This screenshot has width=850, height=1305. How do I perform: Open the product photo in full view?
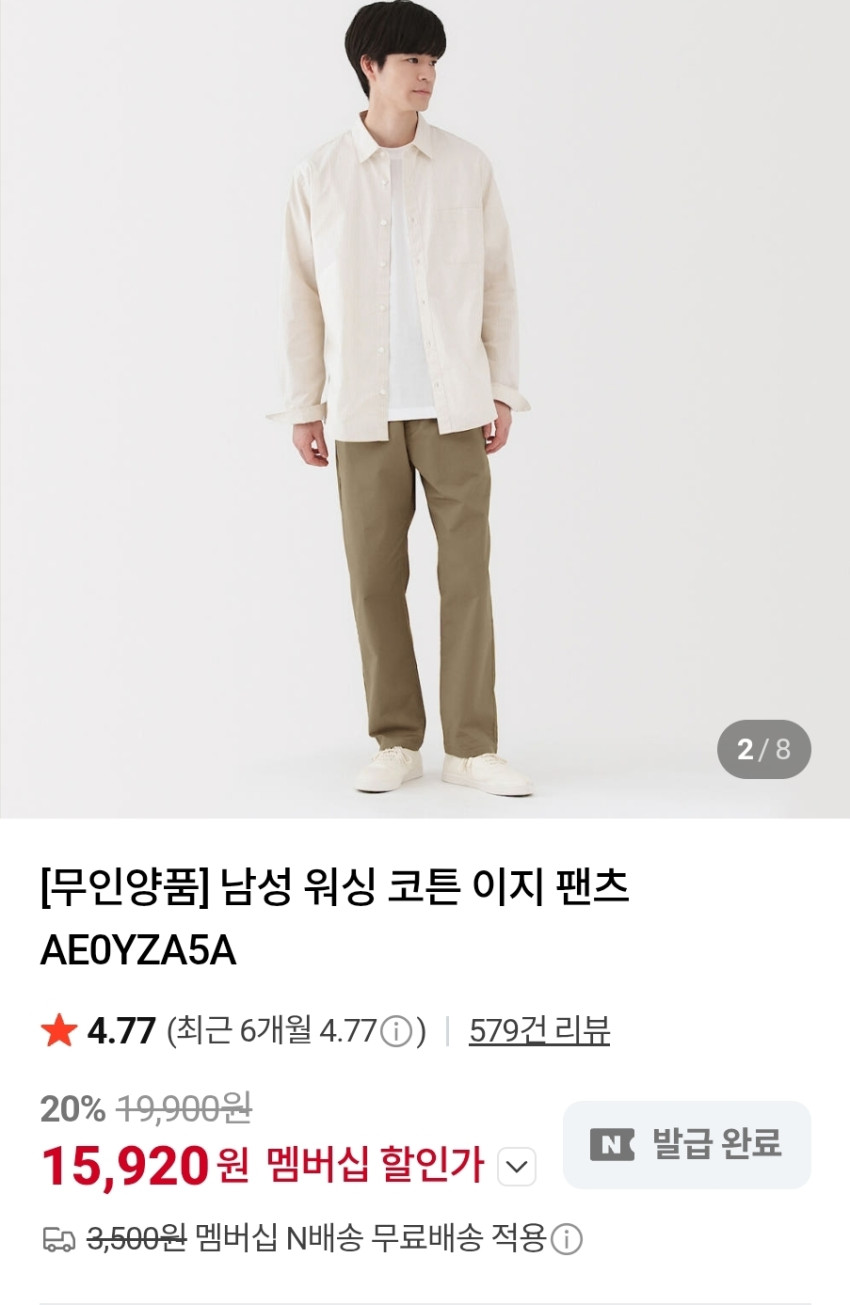click(x=425, y=409)
